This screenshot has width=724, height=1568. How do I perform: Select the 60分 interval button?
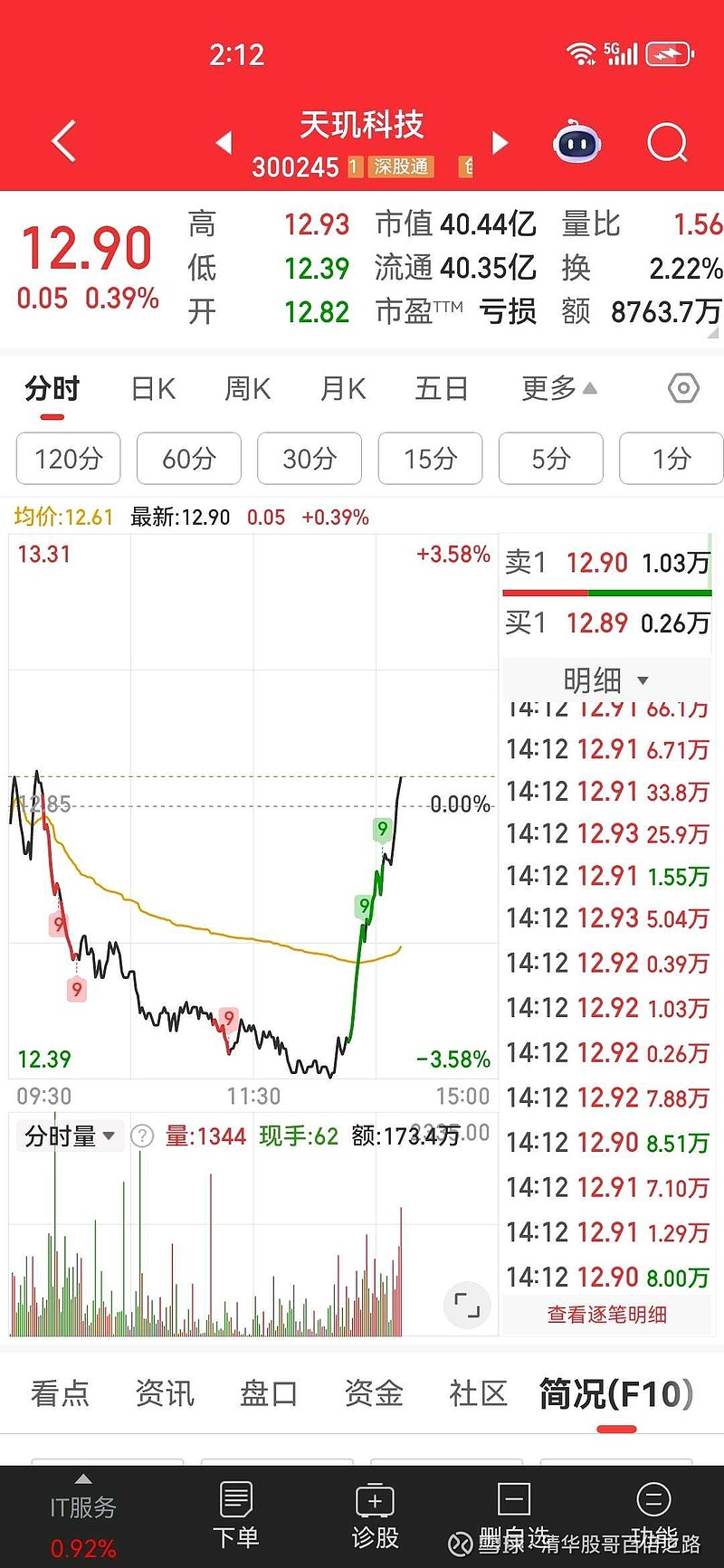[188, 459]
